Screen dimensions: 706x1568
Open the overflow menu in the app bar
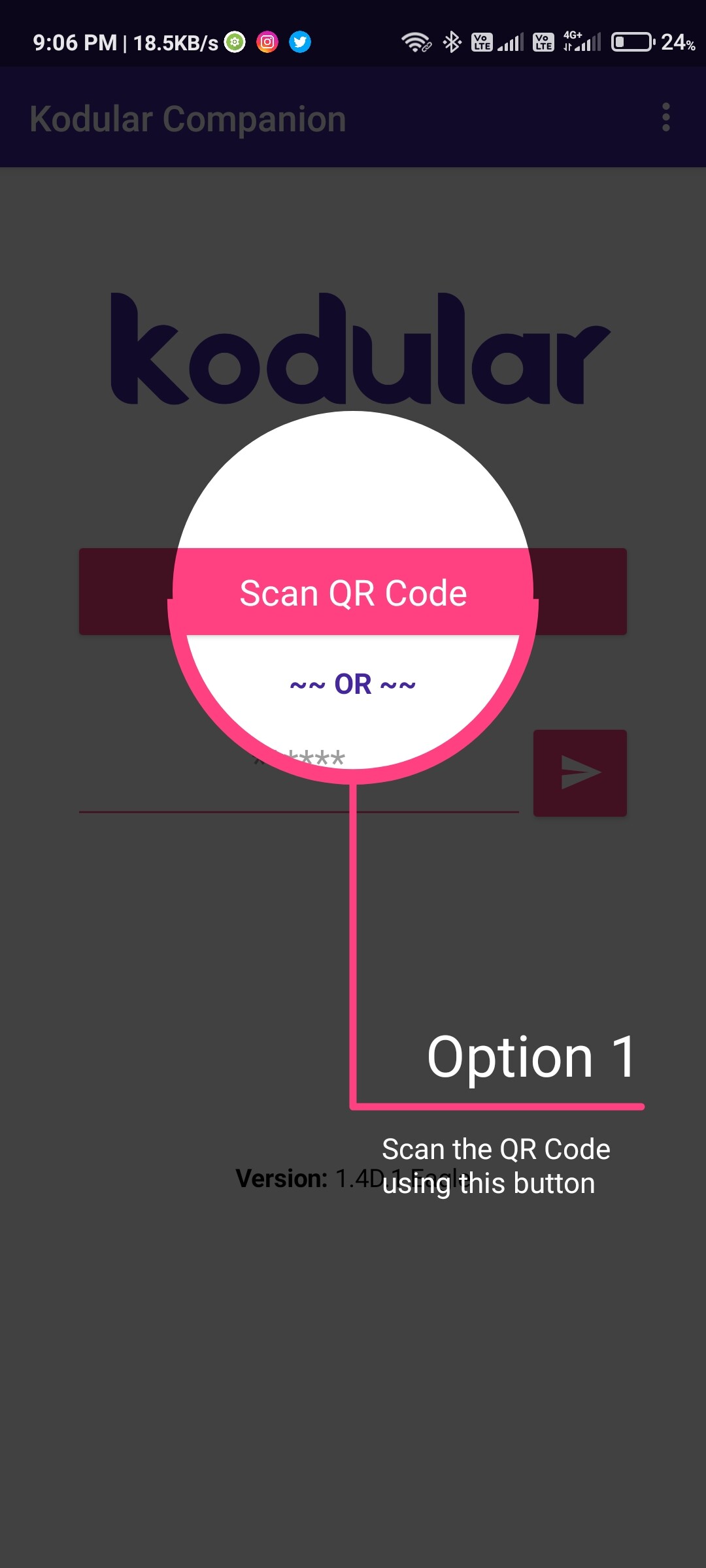[x=665, y=118]
